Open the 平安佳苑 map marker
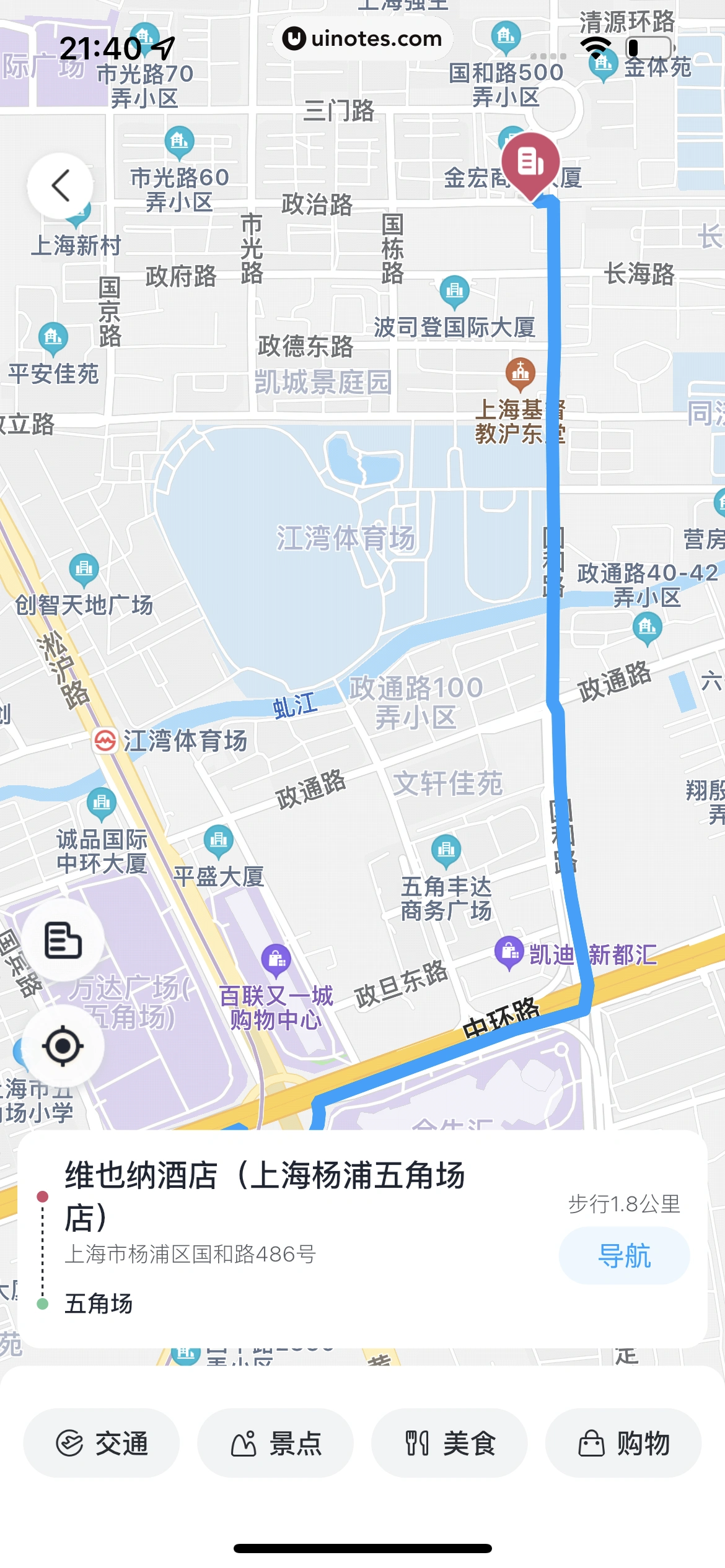This screenshot has width=725, height=1568. point(53,338)
